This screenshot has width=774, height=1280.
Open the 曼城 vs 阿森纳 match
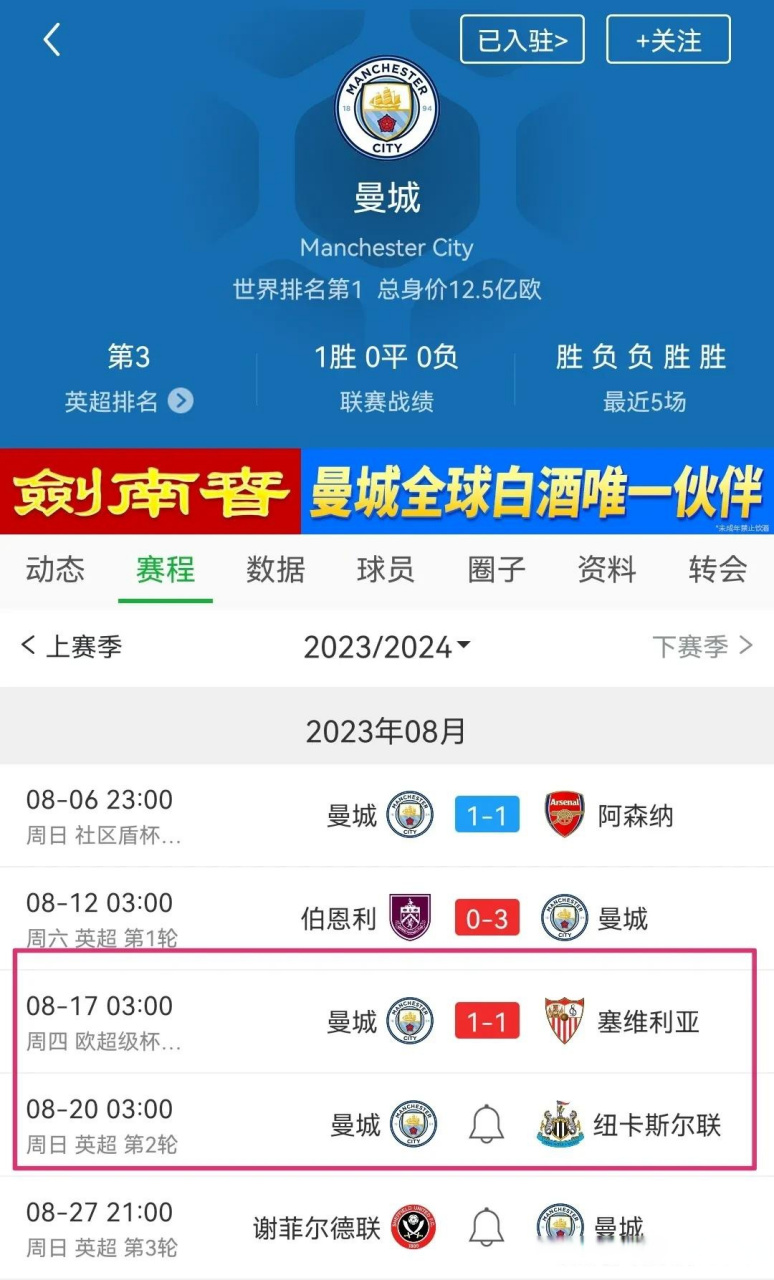[487, 815]
